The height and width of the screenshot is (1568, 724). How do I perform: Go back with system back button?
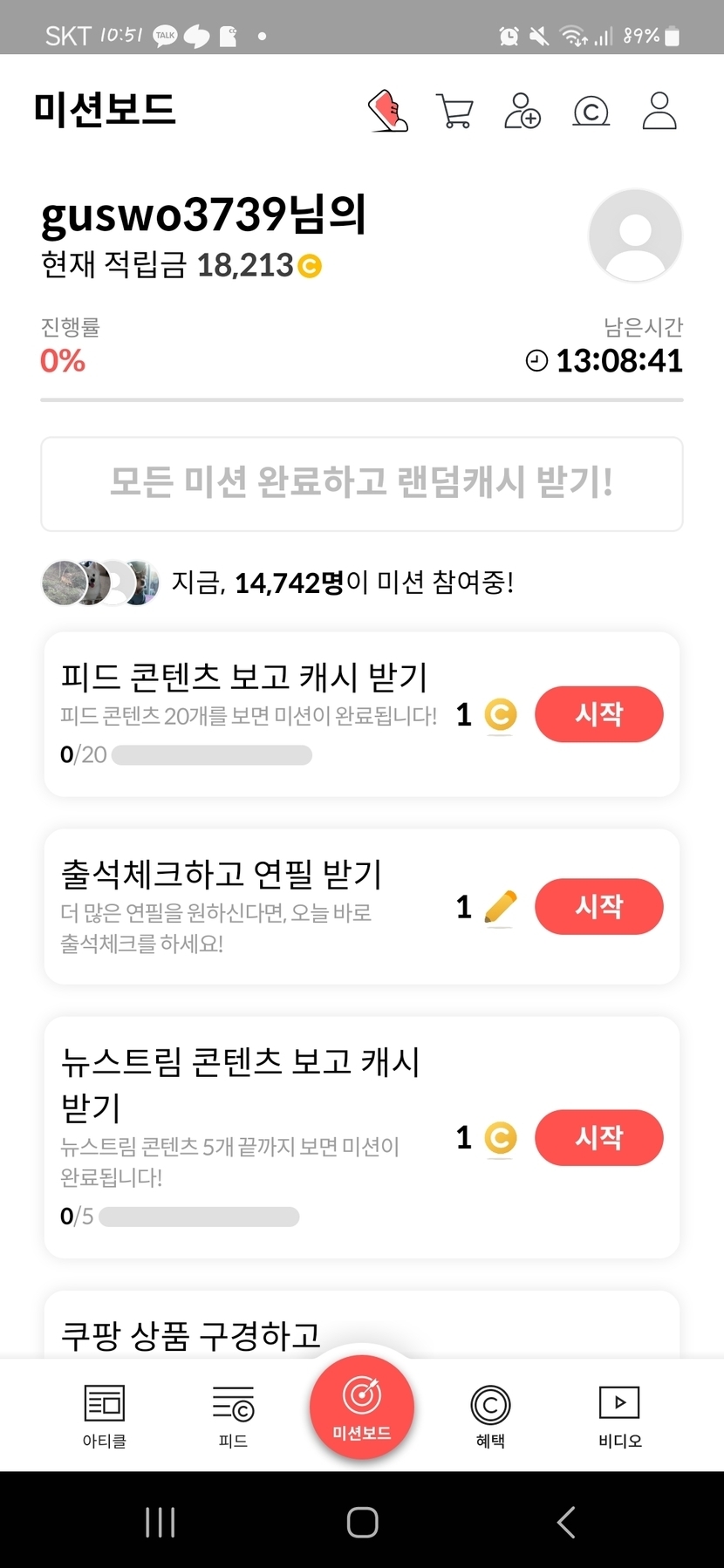point(566,1523)
